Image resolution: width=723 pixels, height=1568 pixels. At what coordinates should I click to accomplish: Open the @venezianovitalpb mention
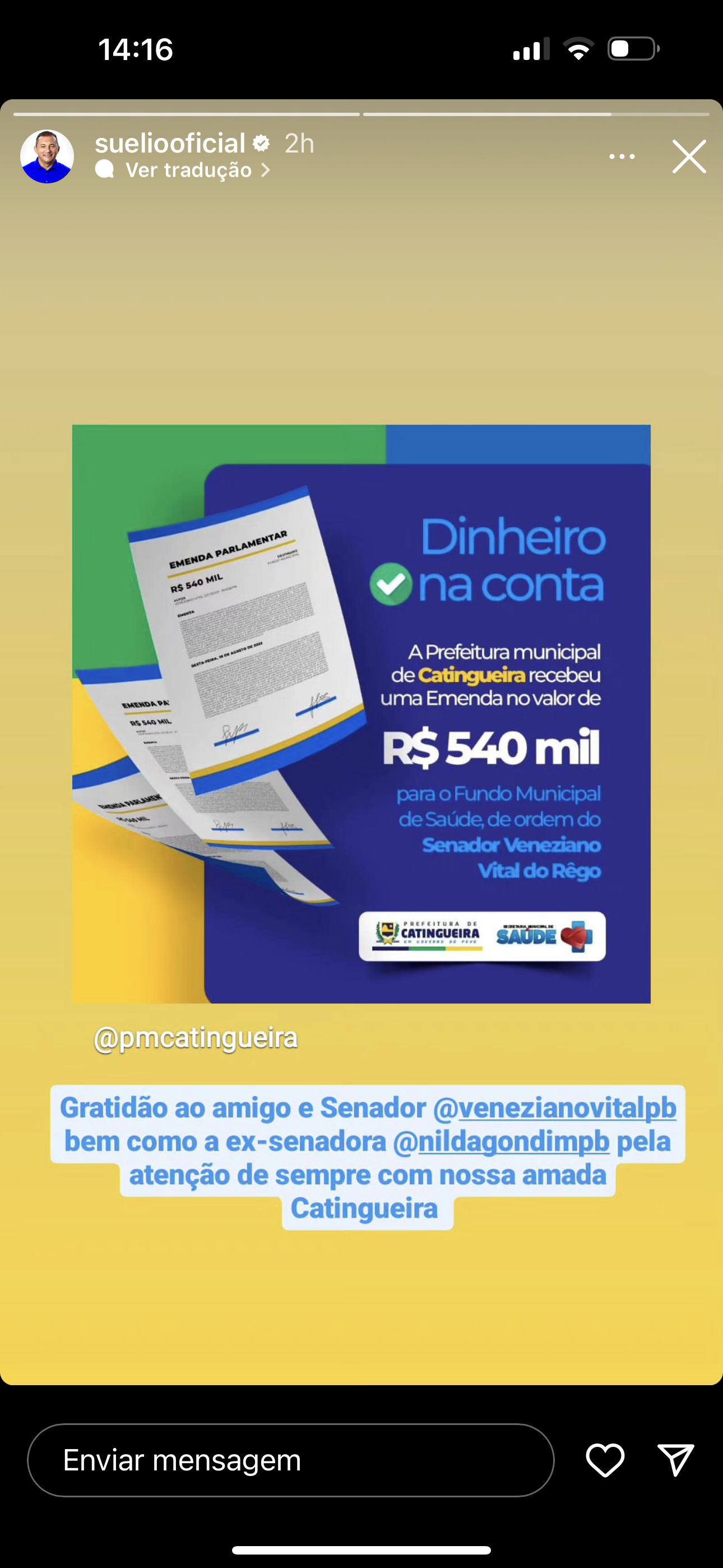click(x=554, y=1107)
